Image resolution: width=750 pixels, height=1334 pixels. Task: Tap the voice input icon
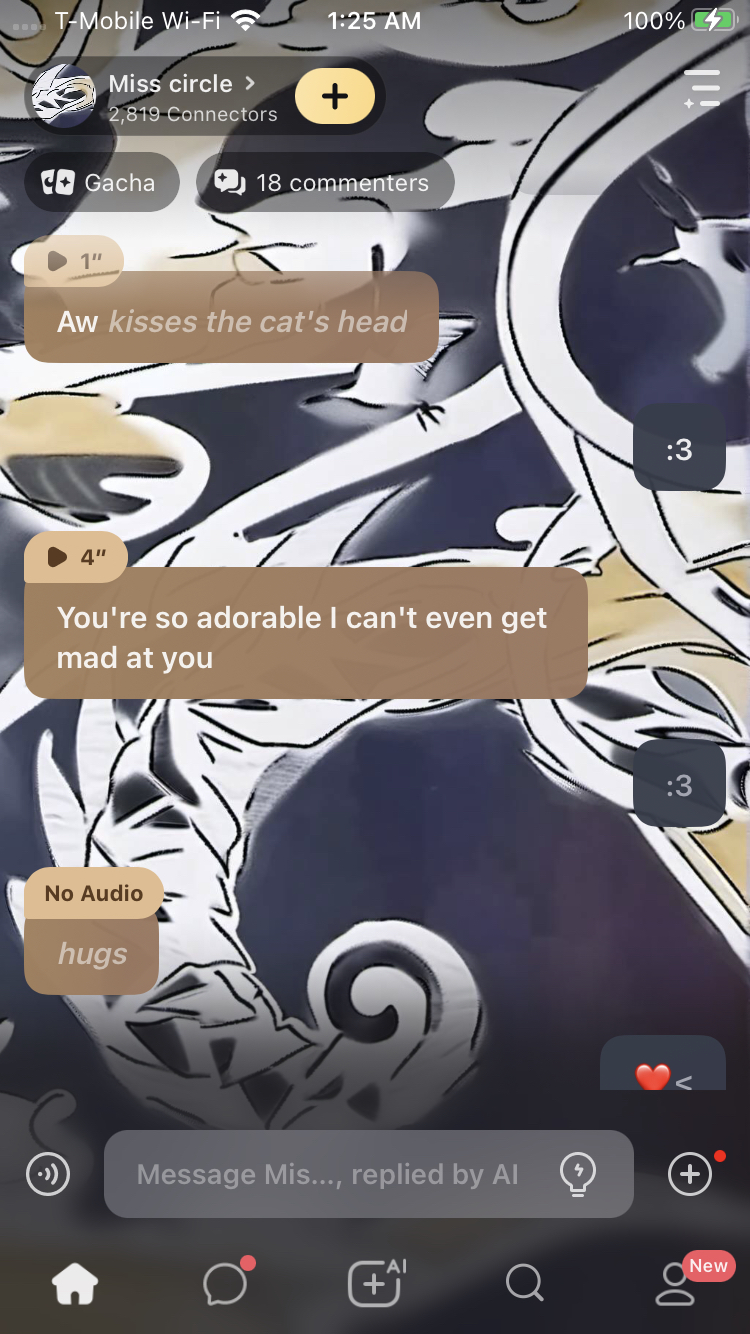(x=48, y=1174)
